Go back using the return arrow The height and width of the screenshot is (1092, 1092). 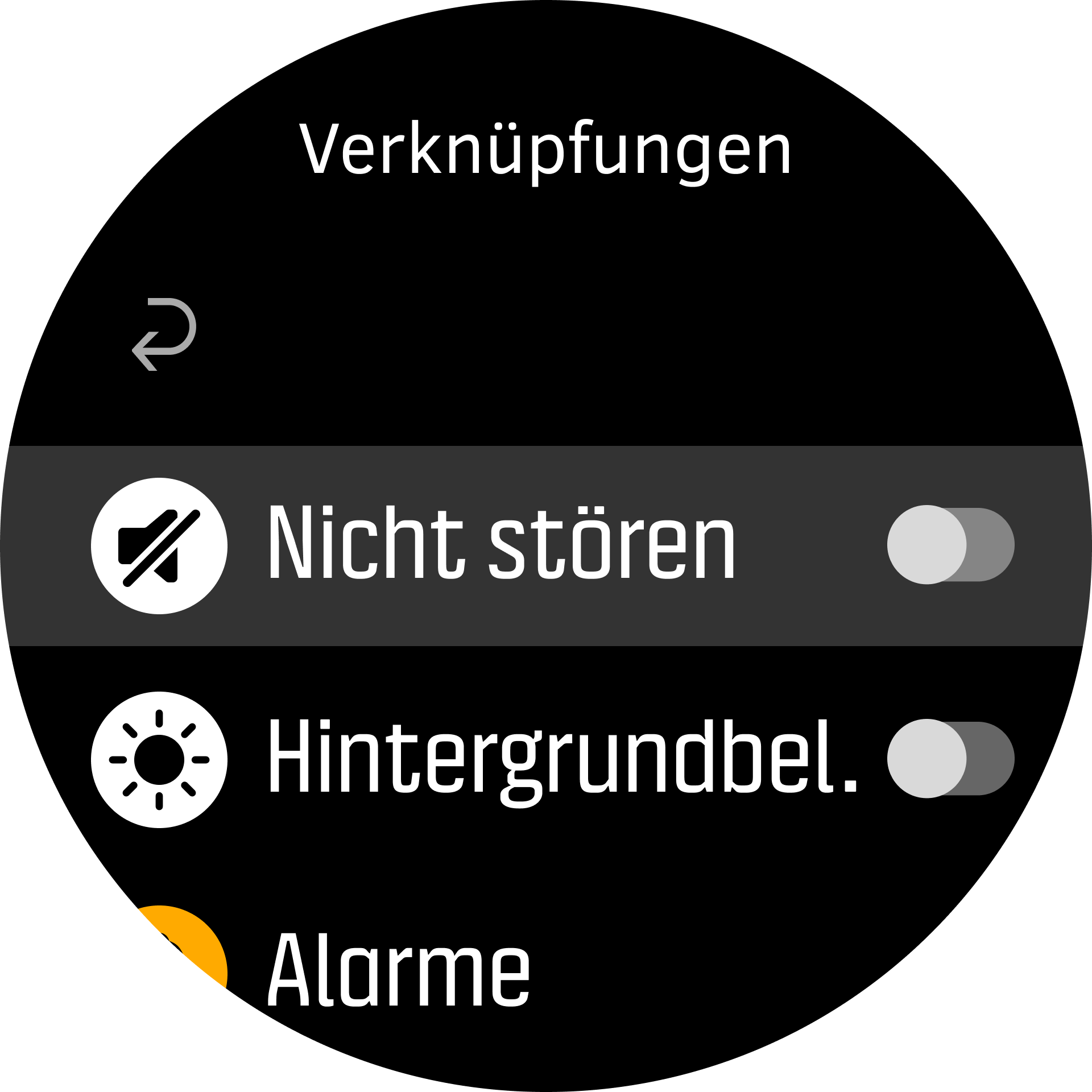click(x=164, y=334)
